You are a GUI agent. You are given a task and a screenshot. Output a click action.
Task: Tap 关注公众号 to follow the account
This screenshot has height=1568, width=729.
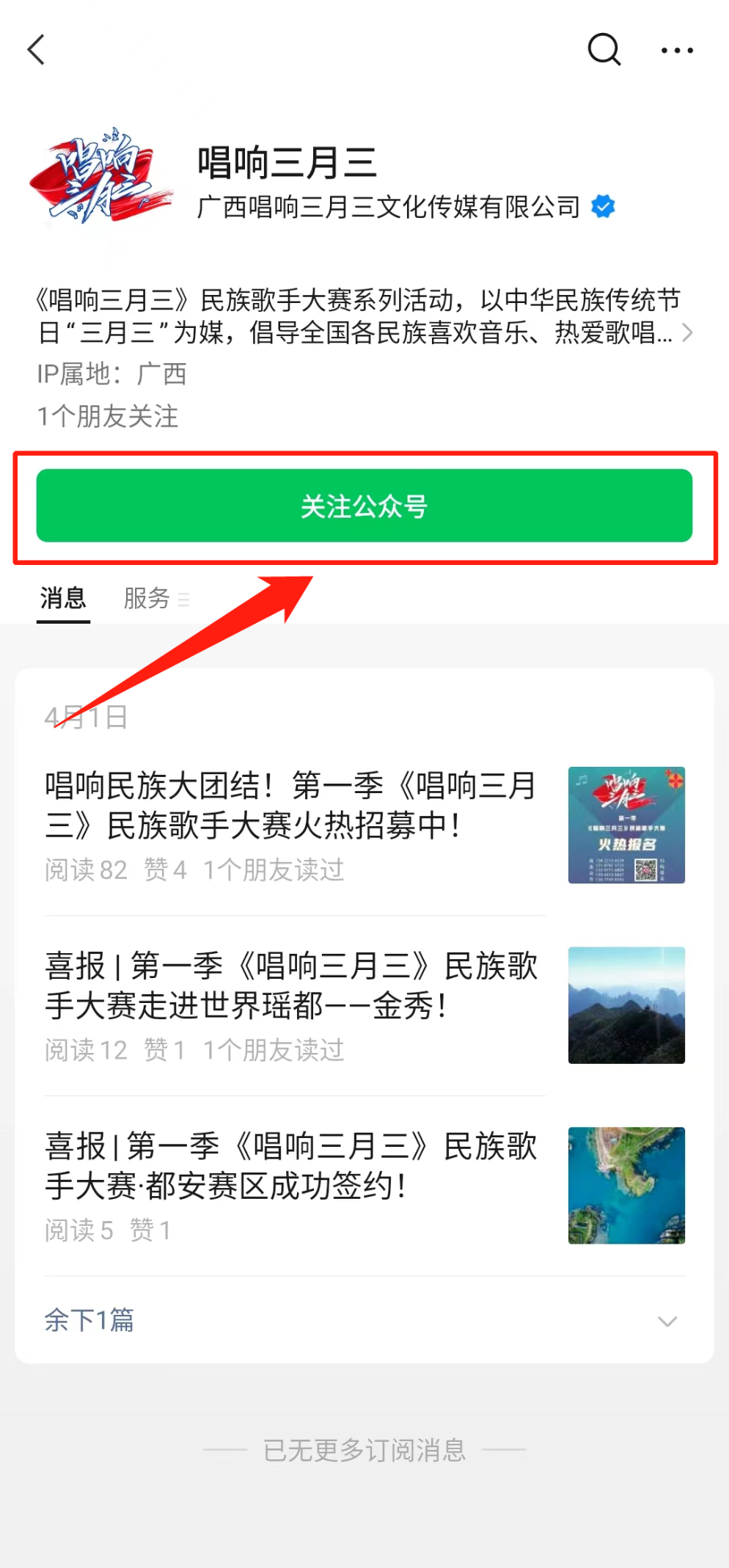tap(364, 506)
